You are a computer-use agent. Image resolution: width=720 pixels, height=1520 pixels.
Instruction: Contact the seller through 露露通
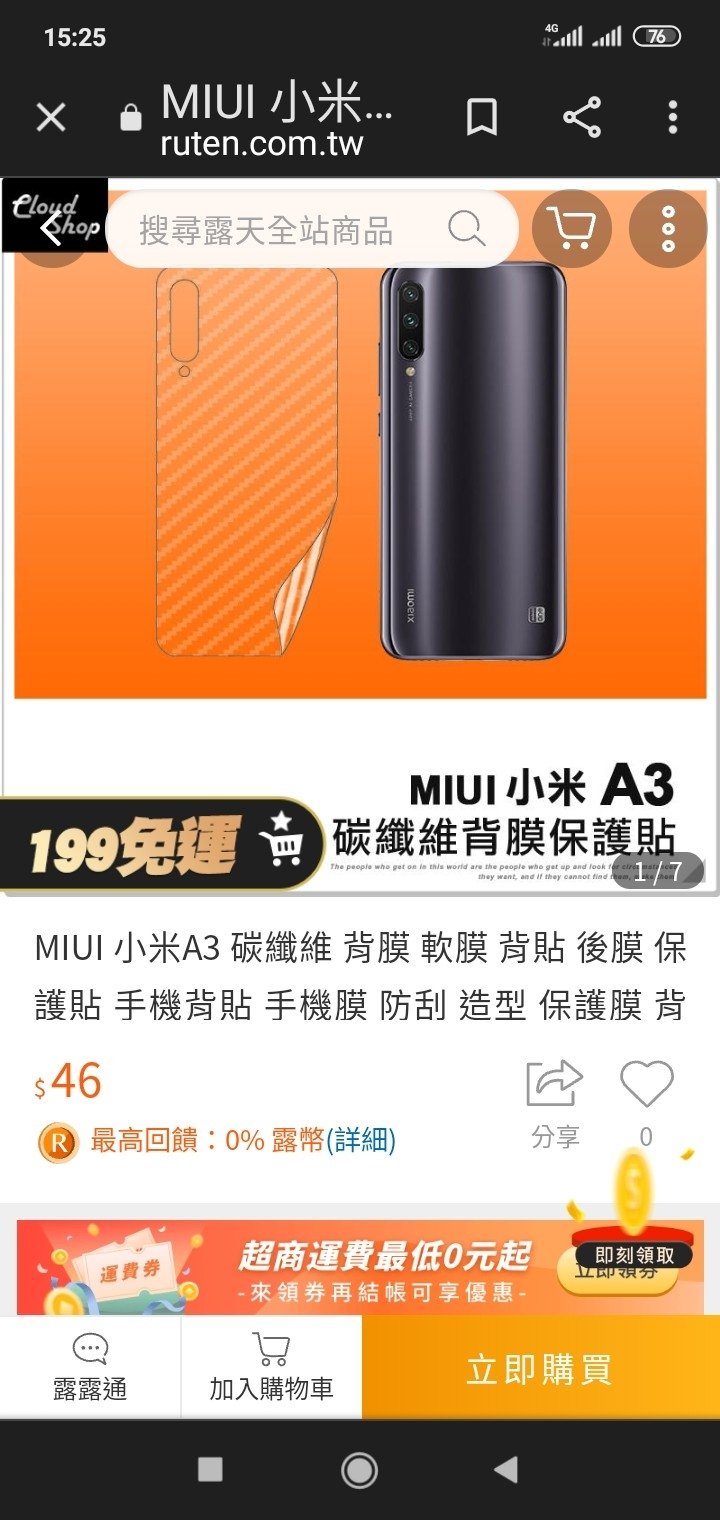coord(90,1368)
